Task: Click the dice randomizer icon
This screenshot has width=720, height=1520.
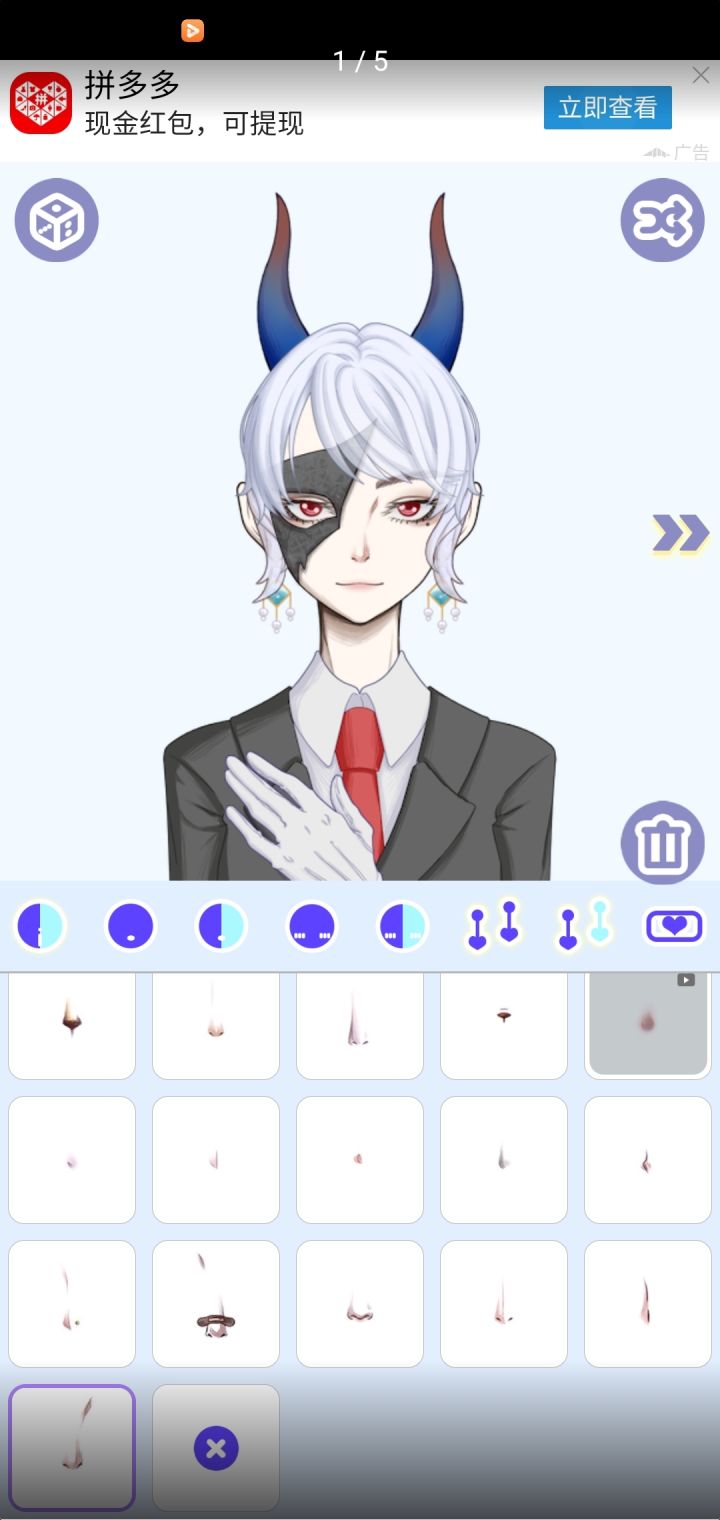Action: click(56, 220)
